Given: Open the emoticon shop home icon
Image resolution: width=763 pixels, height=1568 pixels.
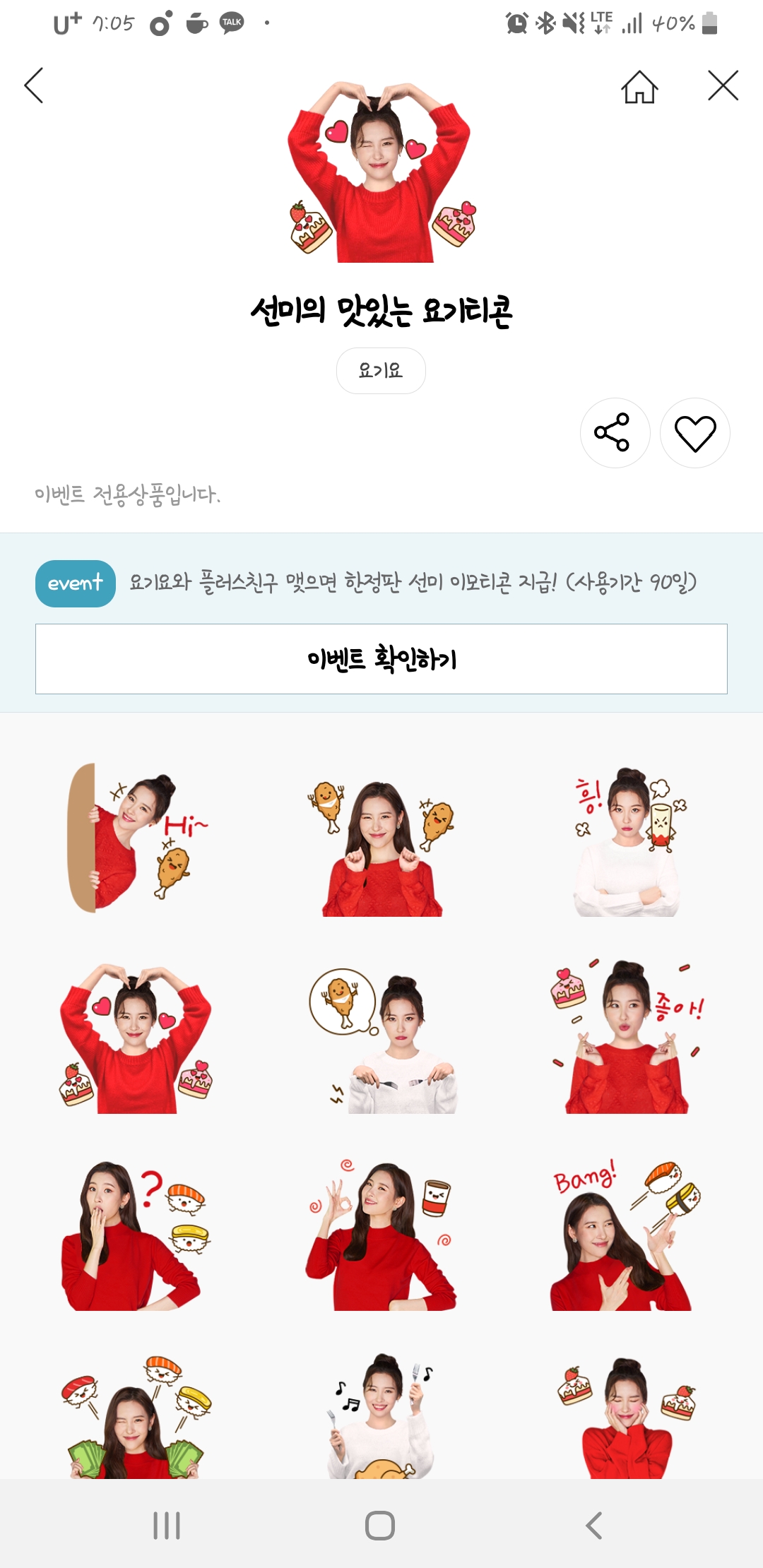Looking at the screenshot, I should [x=639, y=87].
